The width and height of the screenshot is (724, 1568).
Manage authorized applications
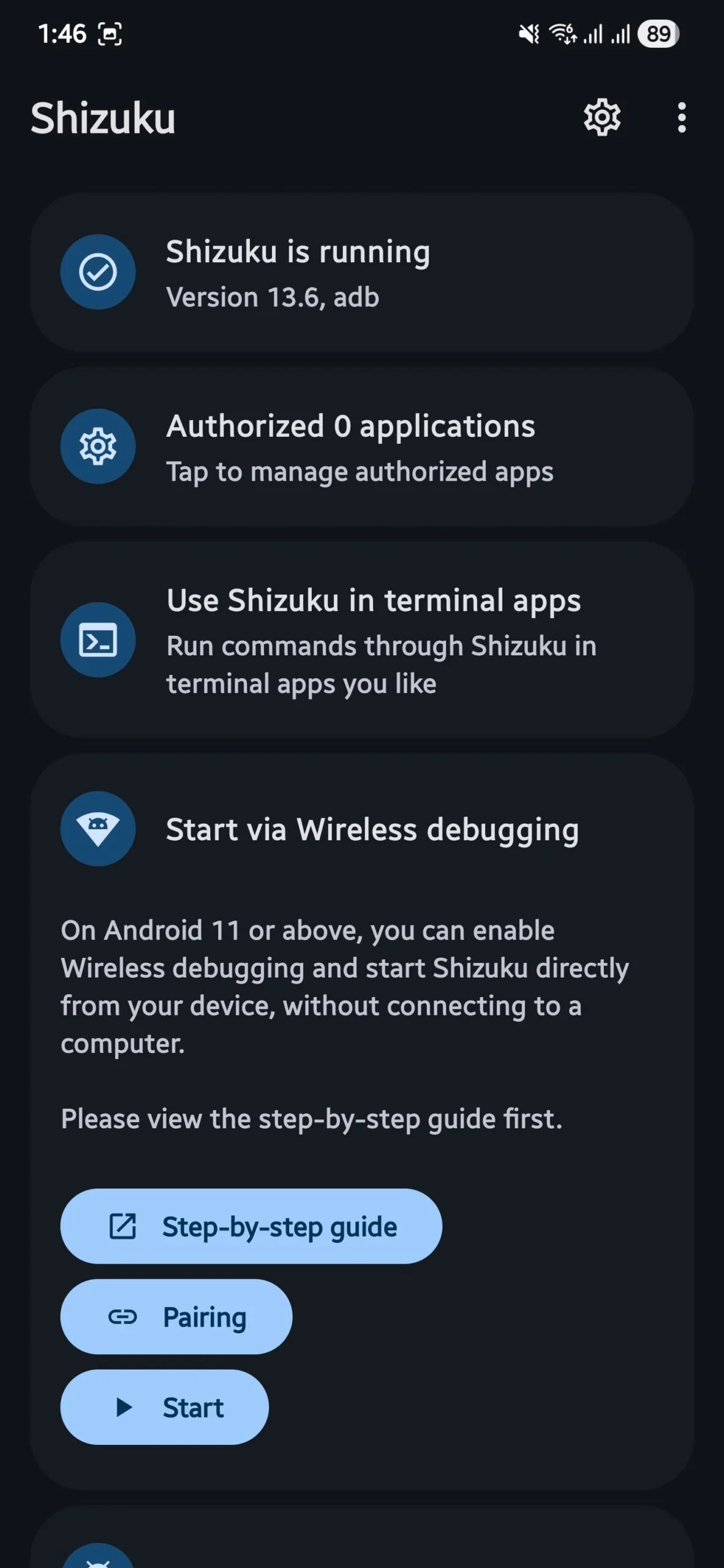(361, 447)
